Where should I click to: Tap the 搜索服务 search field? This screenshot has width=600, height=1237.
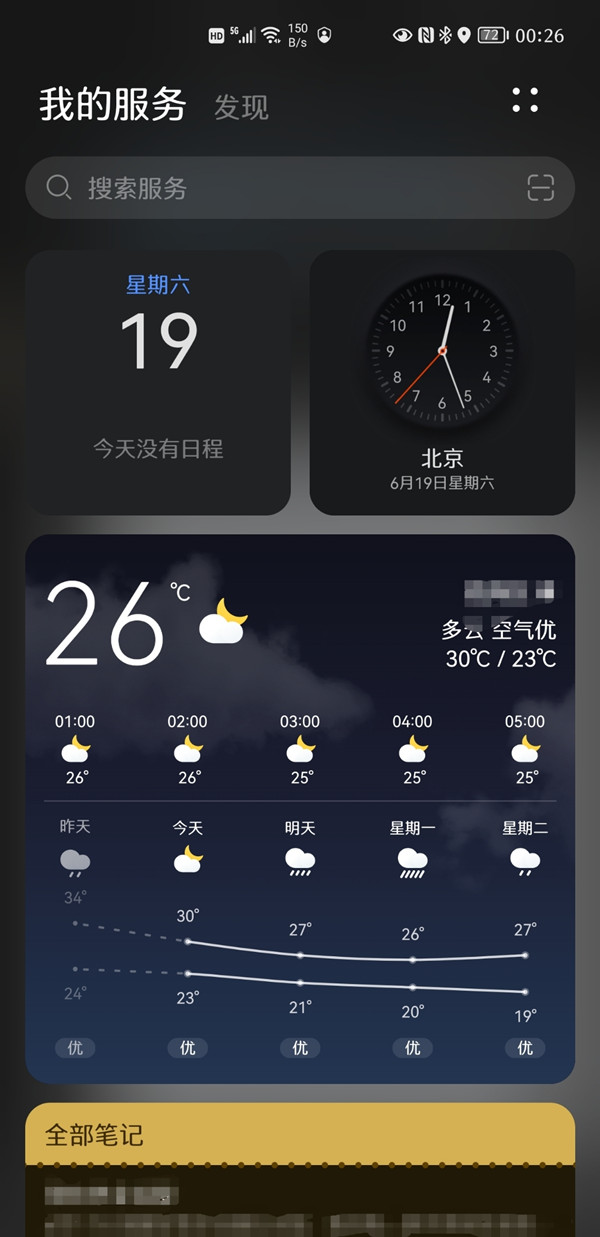pos(280,188)
